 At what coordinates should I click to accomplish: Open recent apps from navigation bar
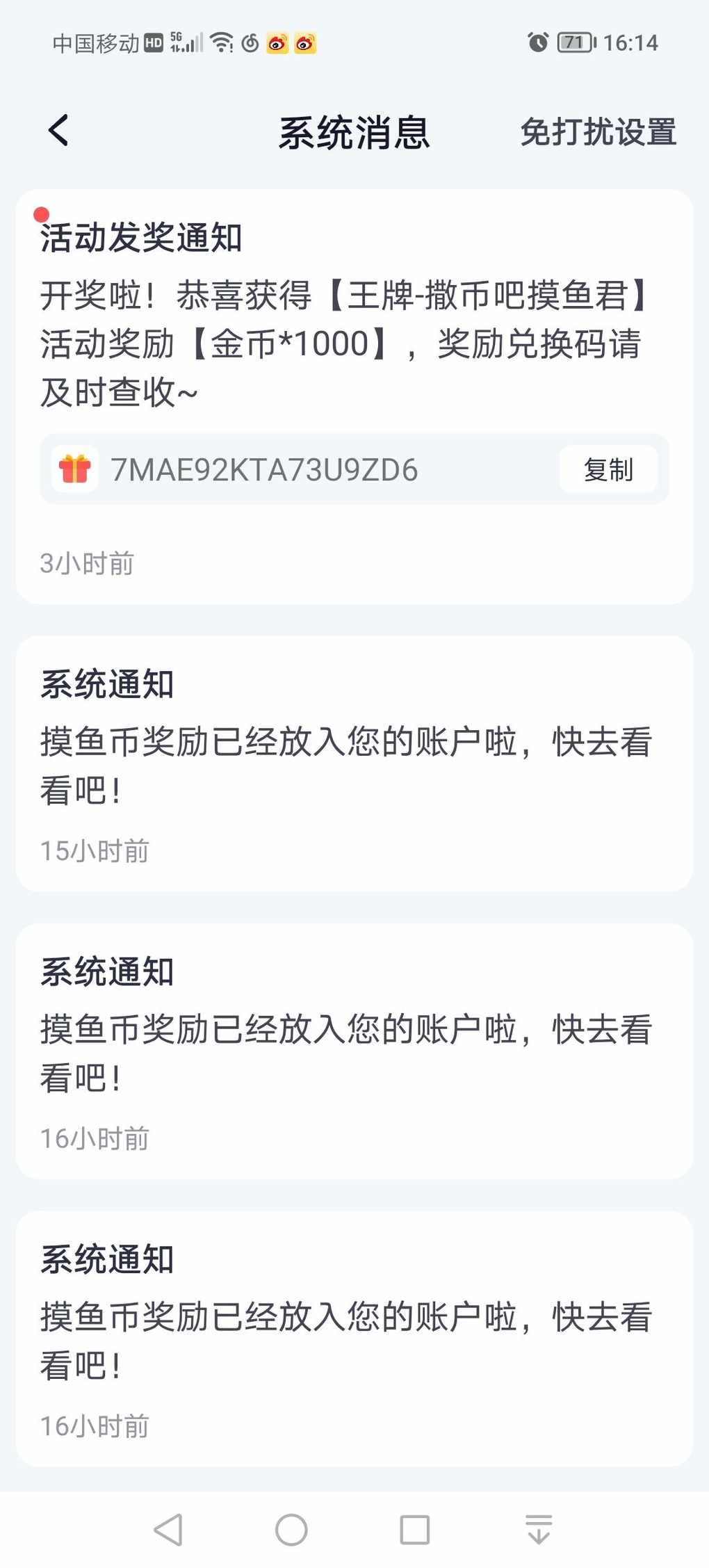(415, 1530)
